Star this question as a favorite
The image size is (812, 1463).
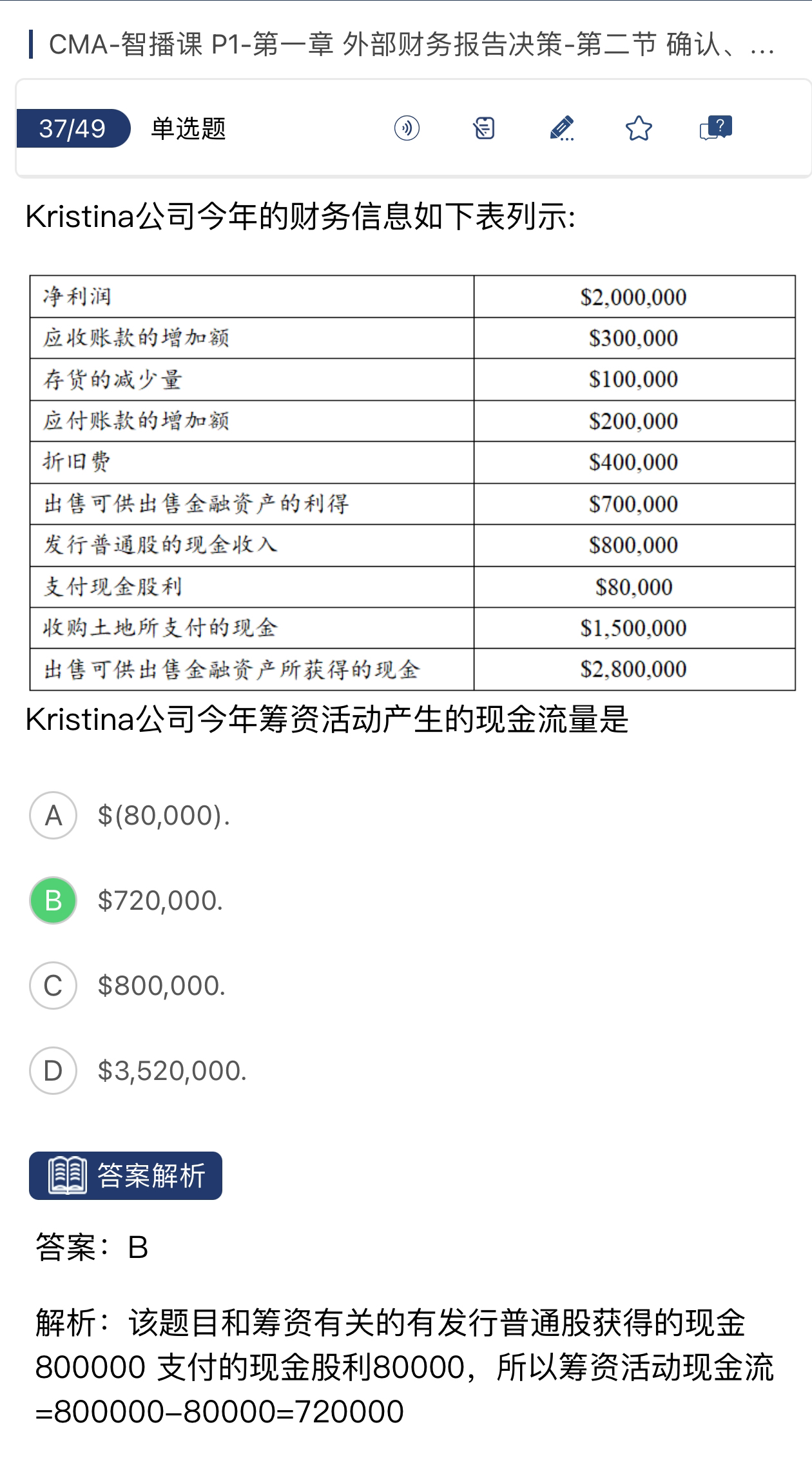639,128
